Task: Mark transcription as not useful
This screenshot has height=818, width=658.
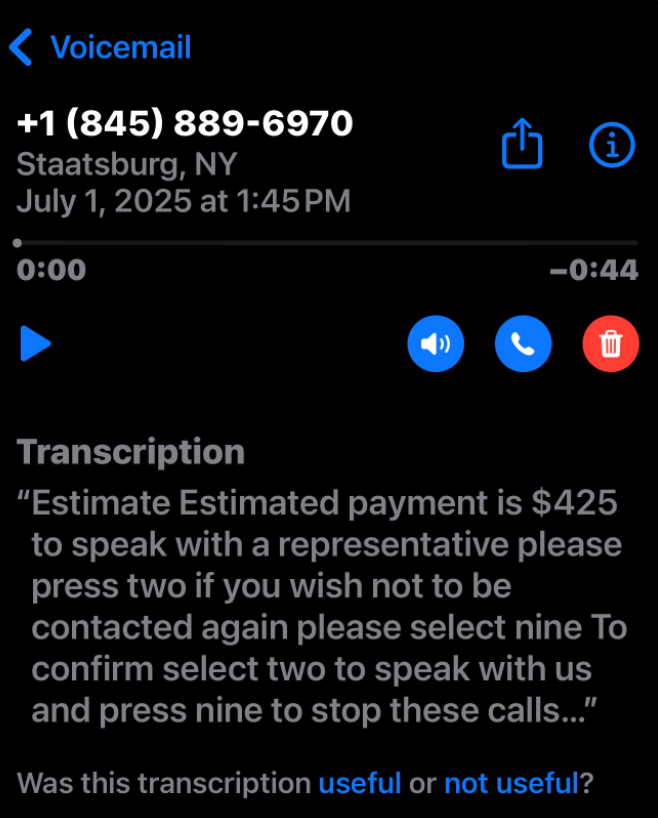Action: (x=511, y=782)
